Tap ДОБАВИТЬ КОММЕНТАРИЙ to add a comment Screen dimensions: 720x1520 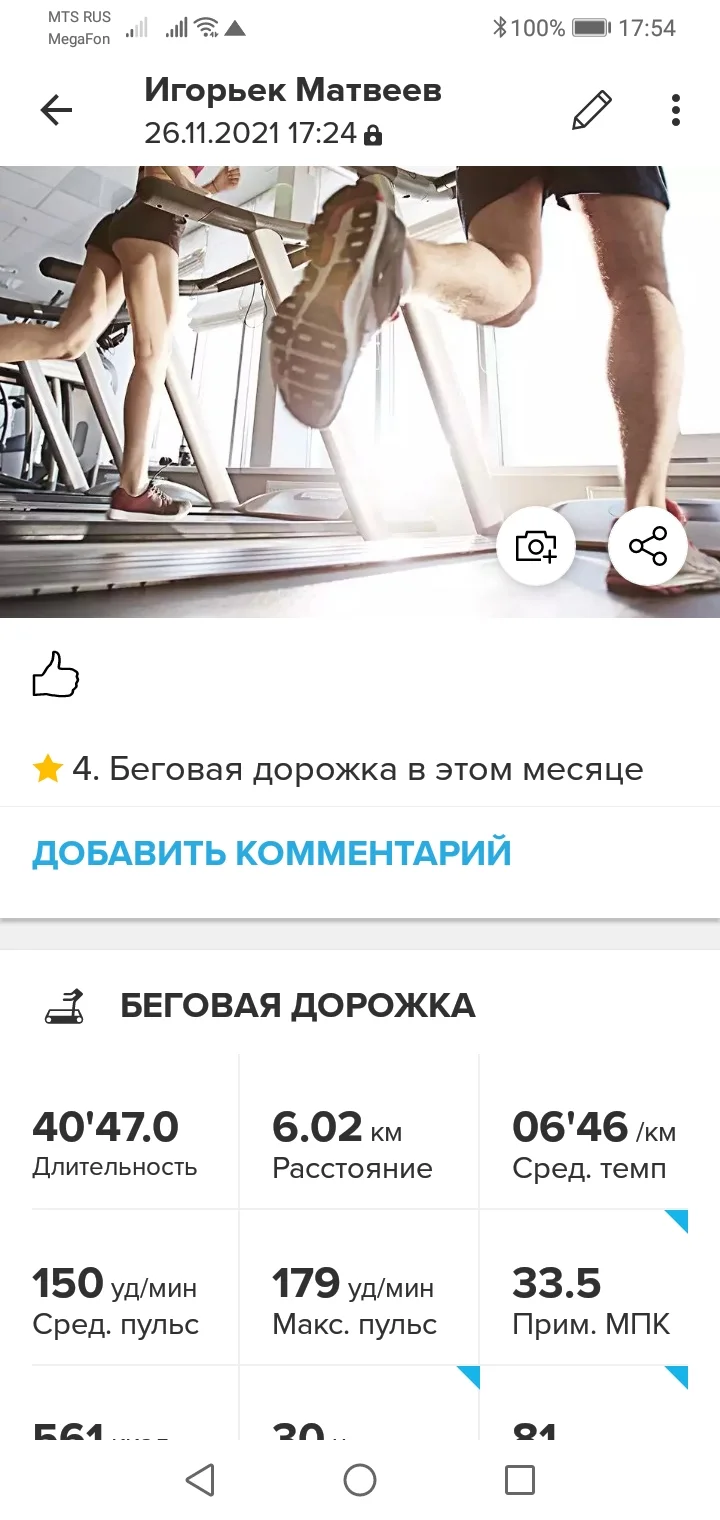pyautogui.click(x=272, y=853)
